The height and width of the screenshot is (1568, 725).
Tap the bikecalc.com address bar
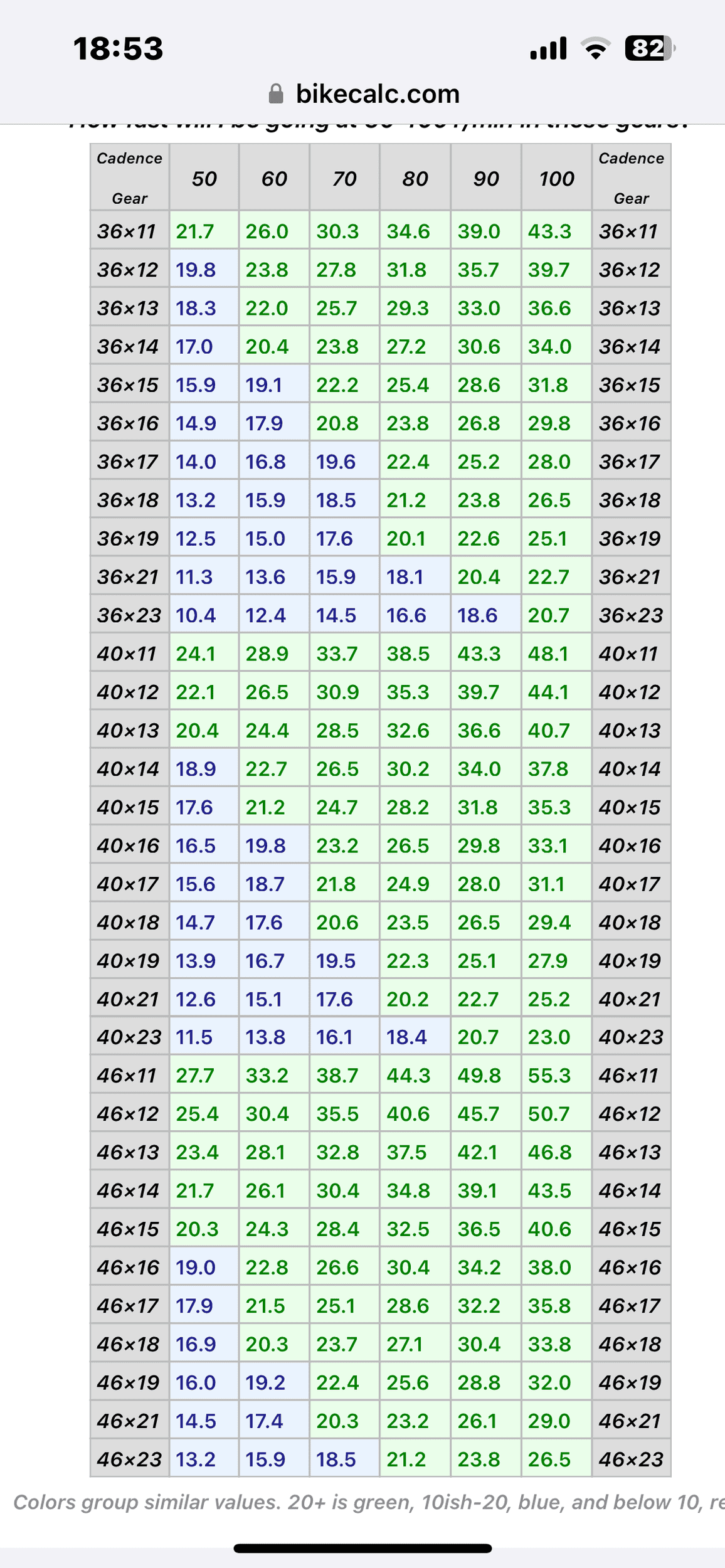364,94
